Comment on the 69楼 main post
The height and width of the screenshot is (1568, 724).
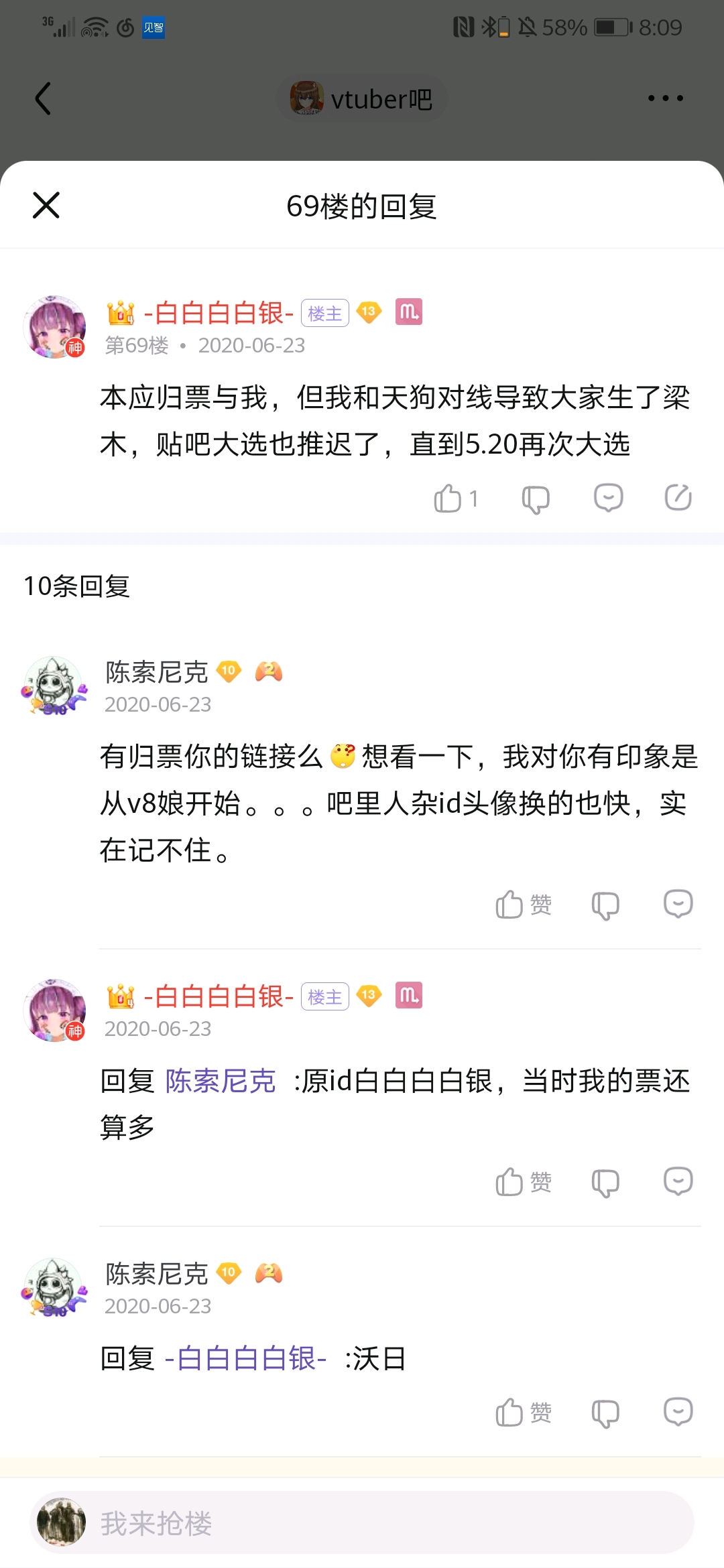click(x=608, y=498)
